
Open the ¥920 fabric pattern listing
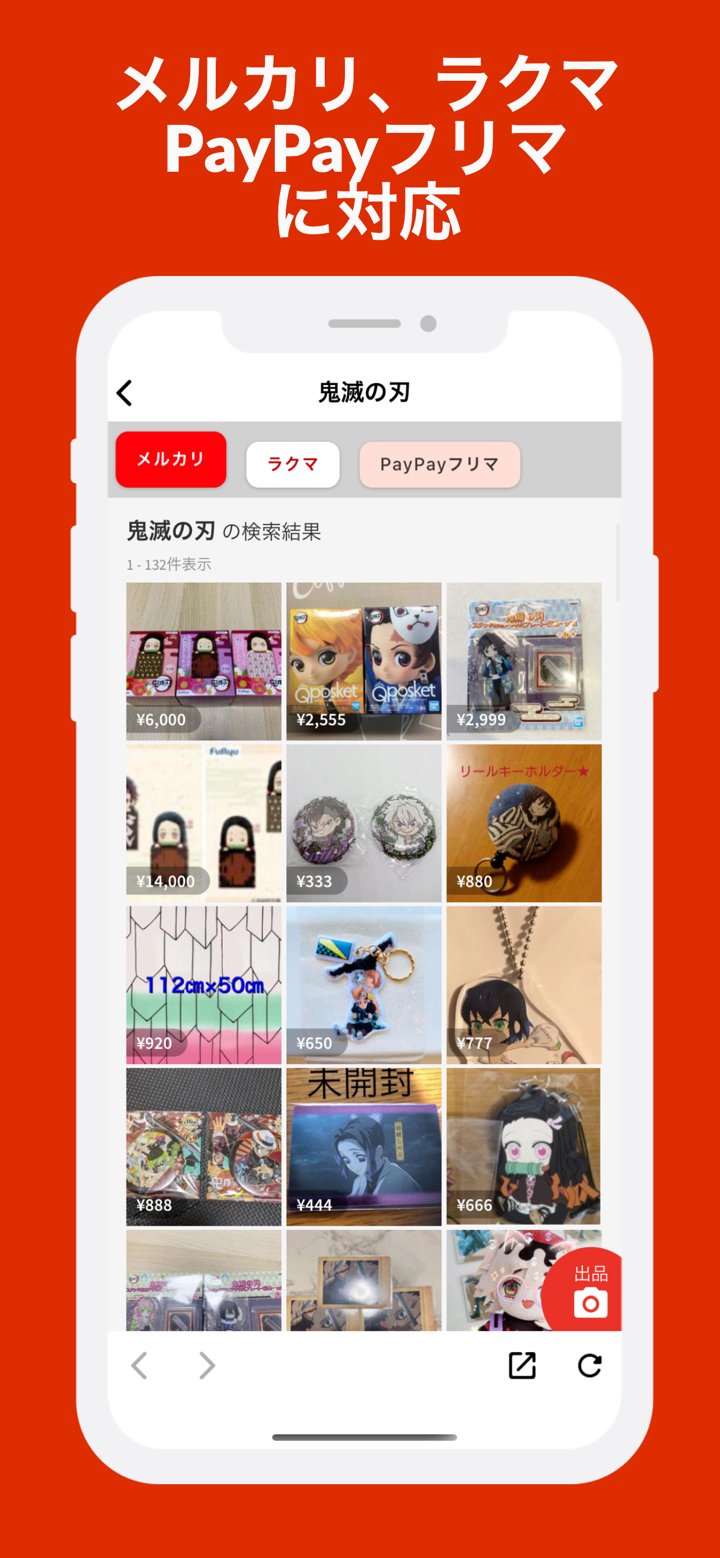tap(203, 984)
